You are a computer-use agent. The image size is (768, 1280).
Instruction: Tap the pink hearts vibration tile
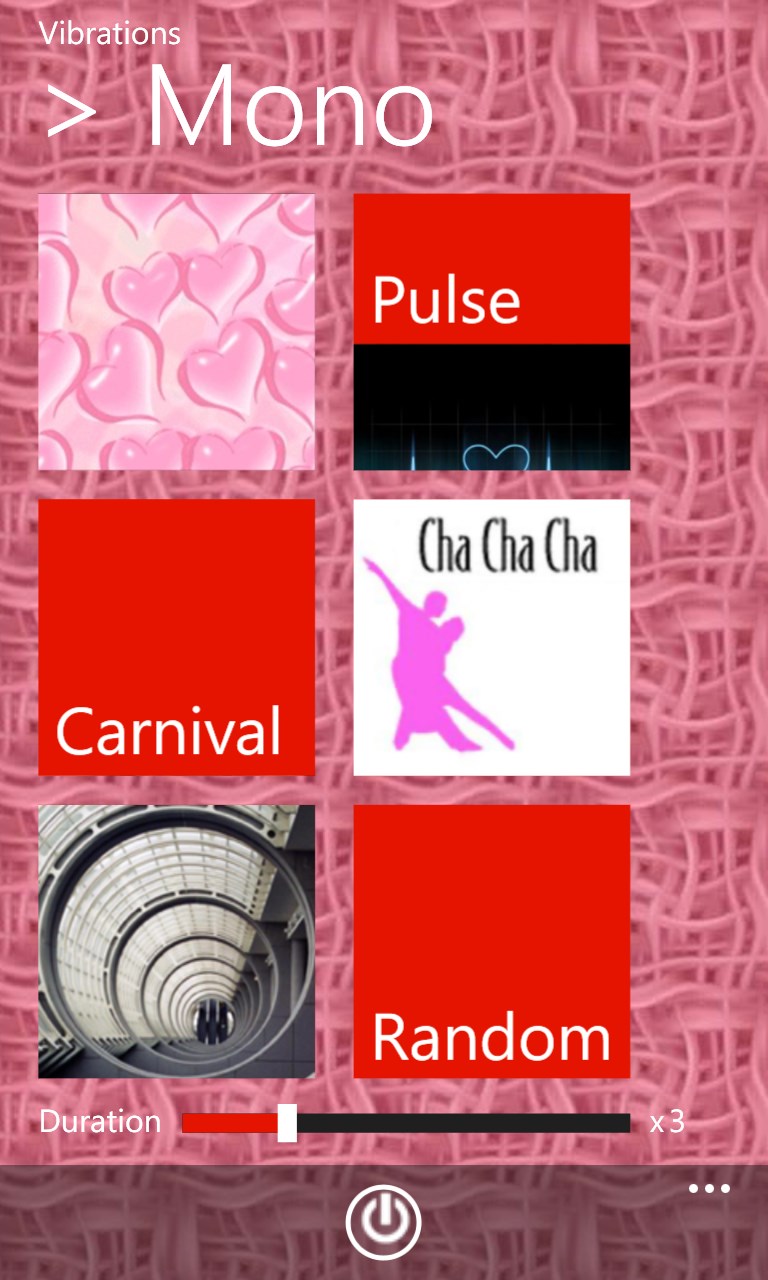click(x=176, y=331)
